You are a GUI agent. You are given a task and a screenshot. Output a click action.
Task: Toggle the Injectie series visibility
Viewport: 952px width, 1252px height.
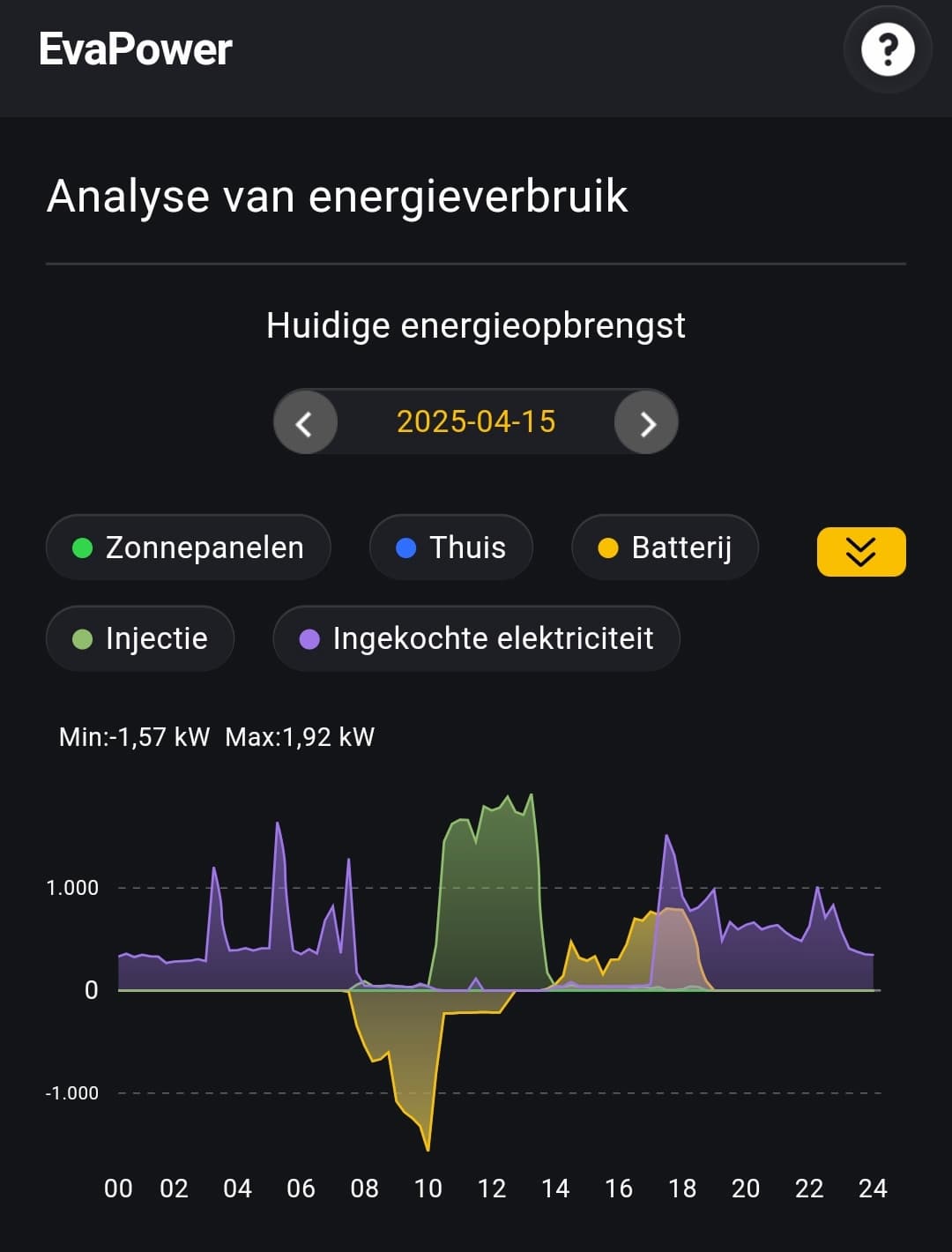(x=140, y=637)
